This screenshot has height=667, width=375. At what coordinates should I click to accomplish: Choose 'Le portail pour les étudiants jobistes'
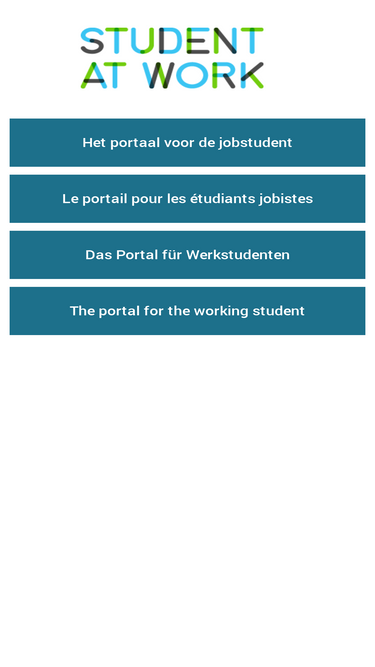(187, 199)
